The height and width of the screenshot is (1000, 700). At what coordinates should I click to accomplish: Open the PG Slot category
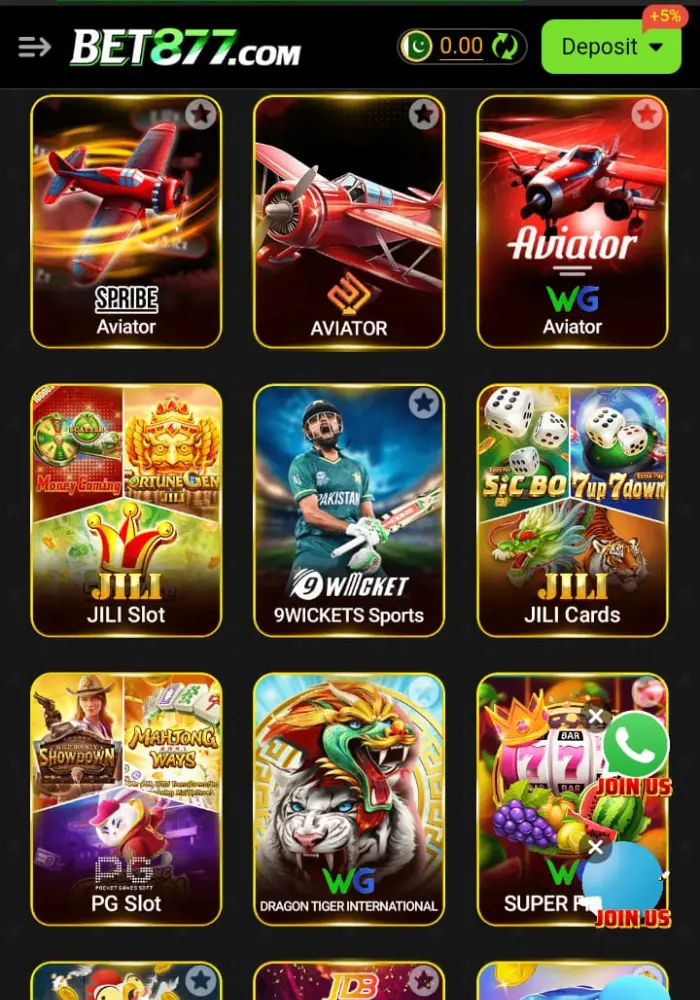pos(126,800)
